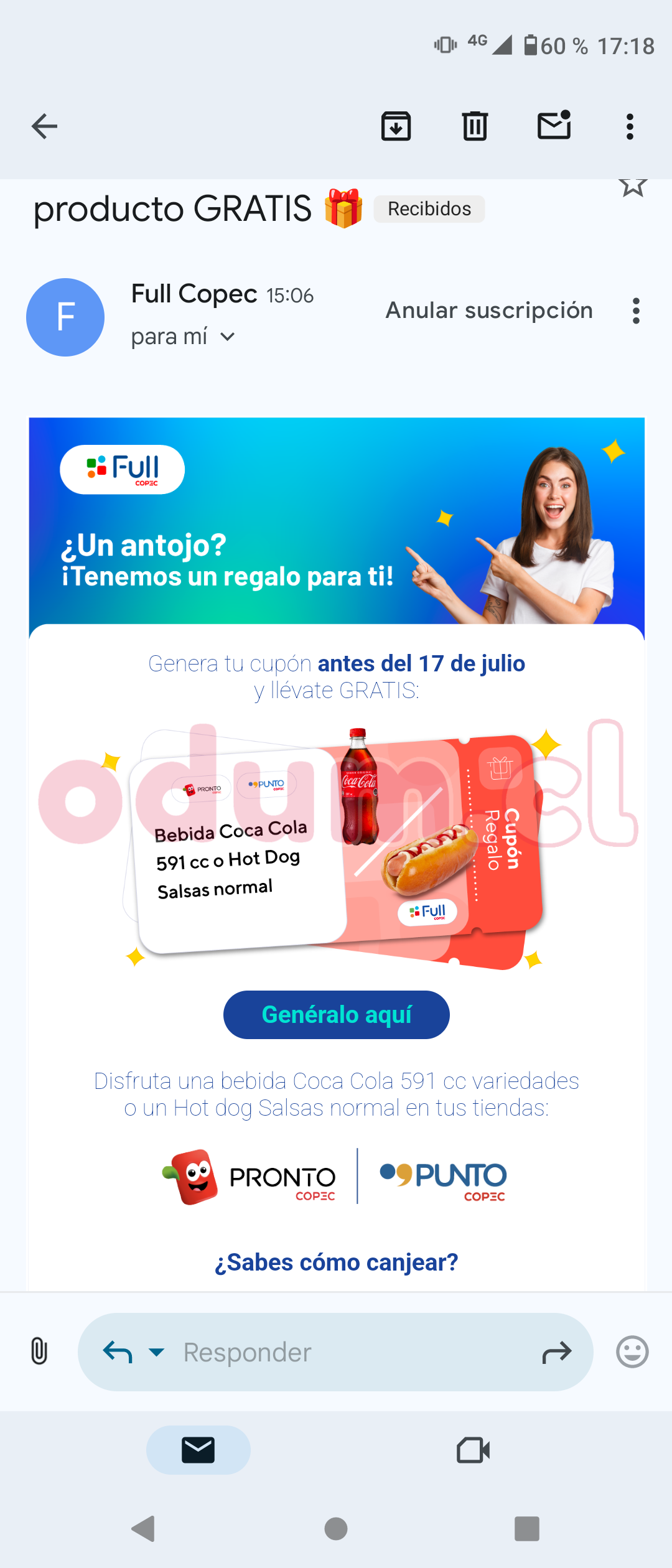
Task: Open the top-right overflow menu
Action: point(629,126)
